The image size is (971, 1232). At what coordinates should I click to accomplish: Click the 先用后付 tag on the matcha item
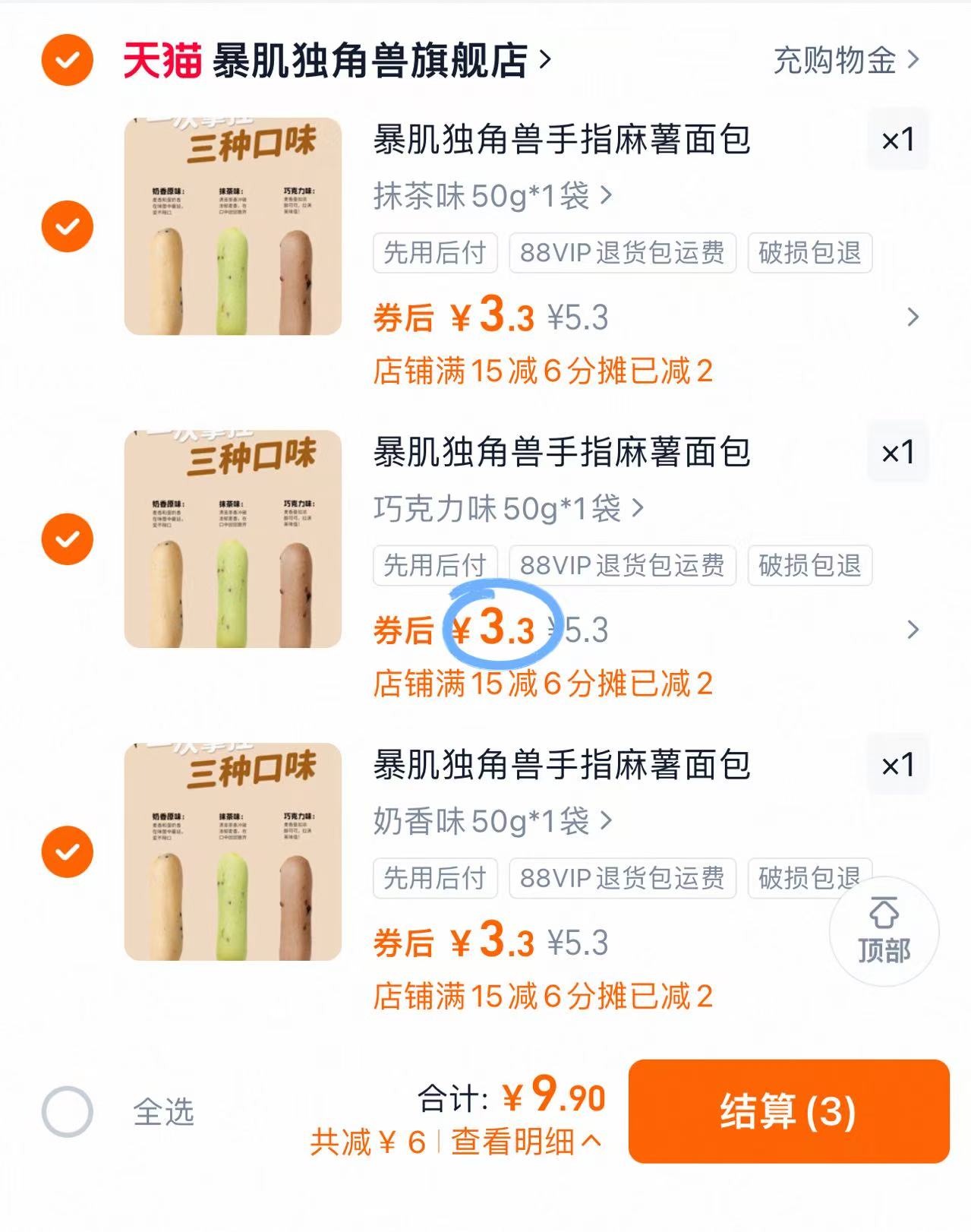point(433,254)
